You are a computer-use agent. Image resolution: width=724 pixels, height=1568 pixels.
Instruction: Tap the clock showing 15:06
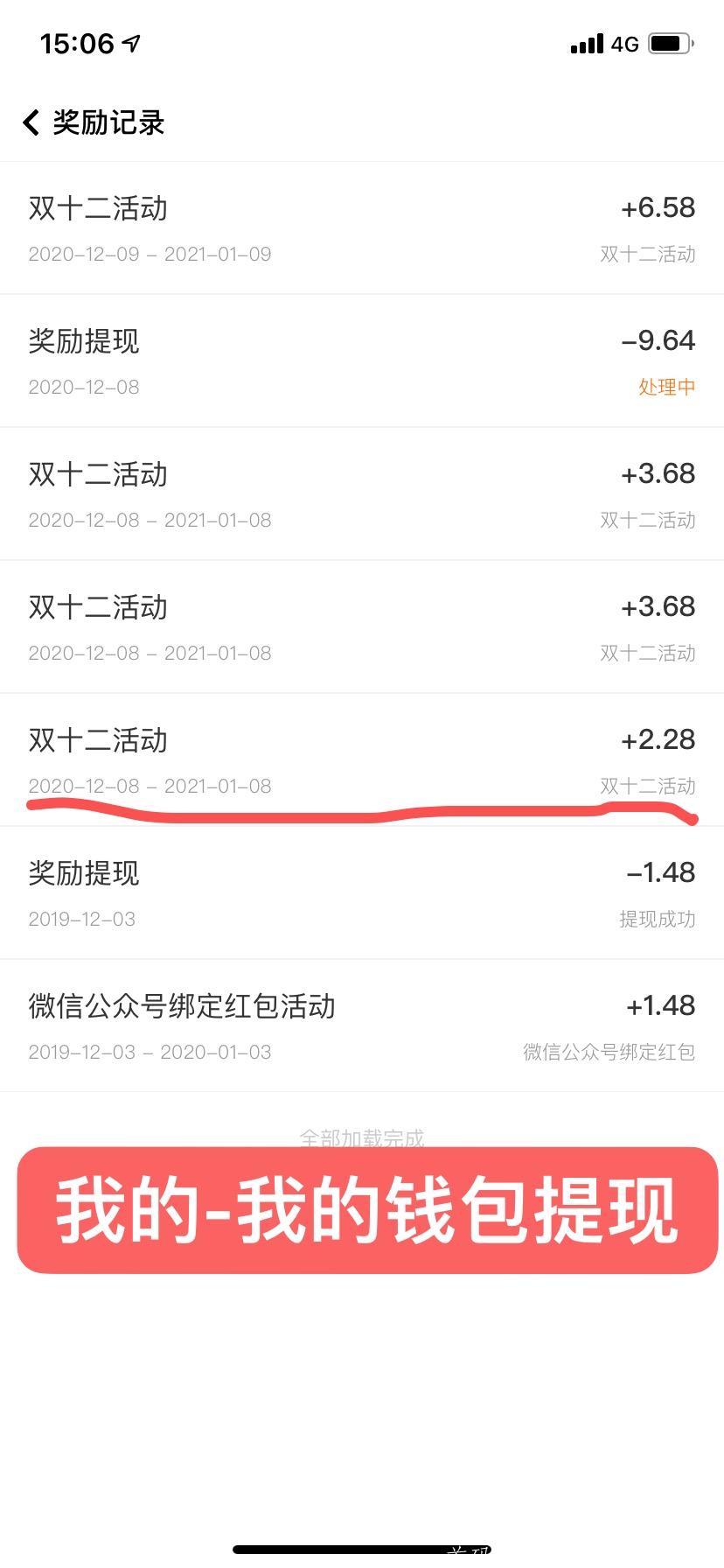coord(77,41)
